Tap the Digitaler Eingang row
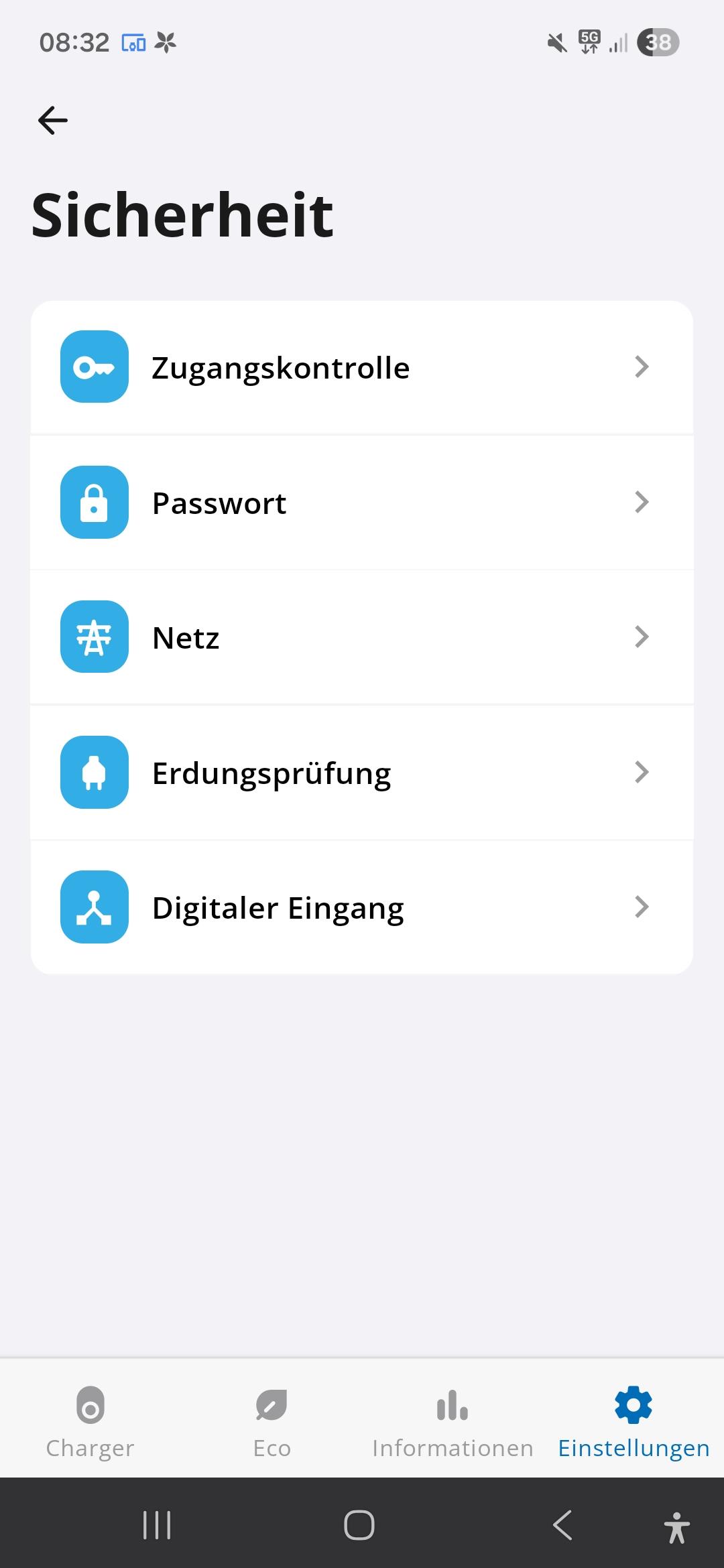The width and height of the screenshot is (724, 1568). tap(362, 907)
